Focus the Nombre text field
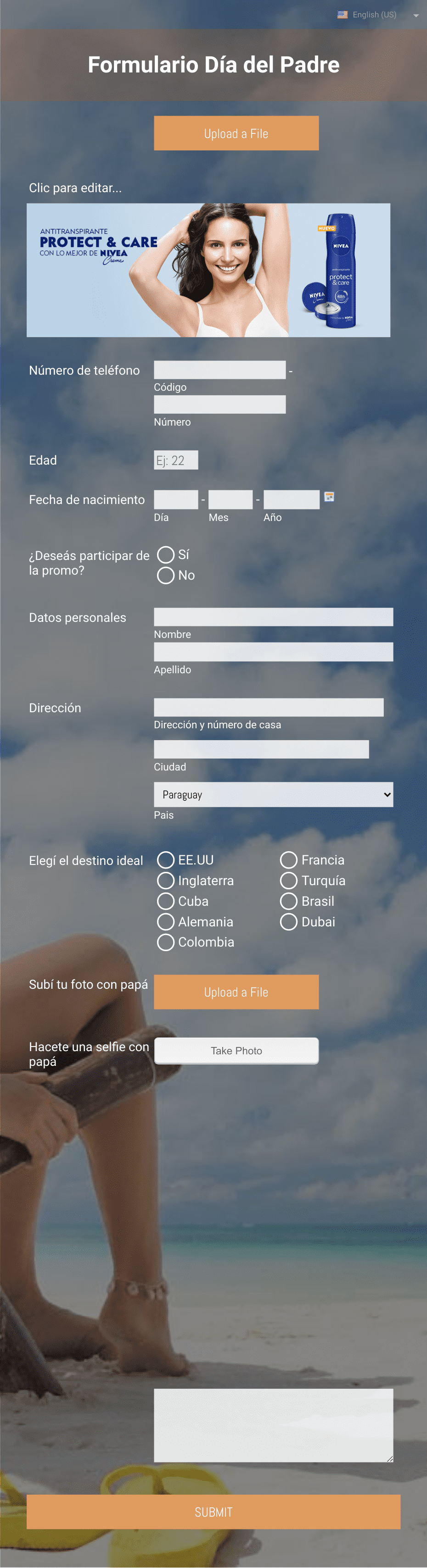This screenshot has height=1568, width=427. 273,617
